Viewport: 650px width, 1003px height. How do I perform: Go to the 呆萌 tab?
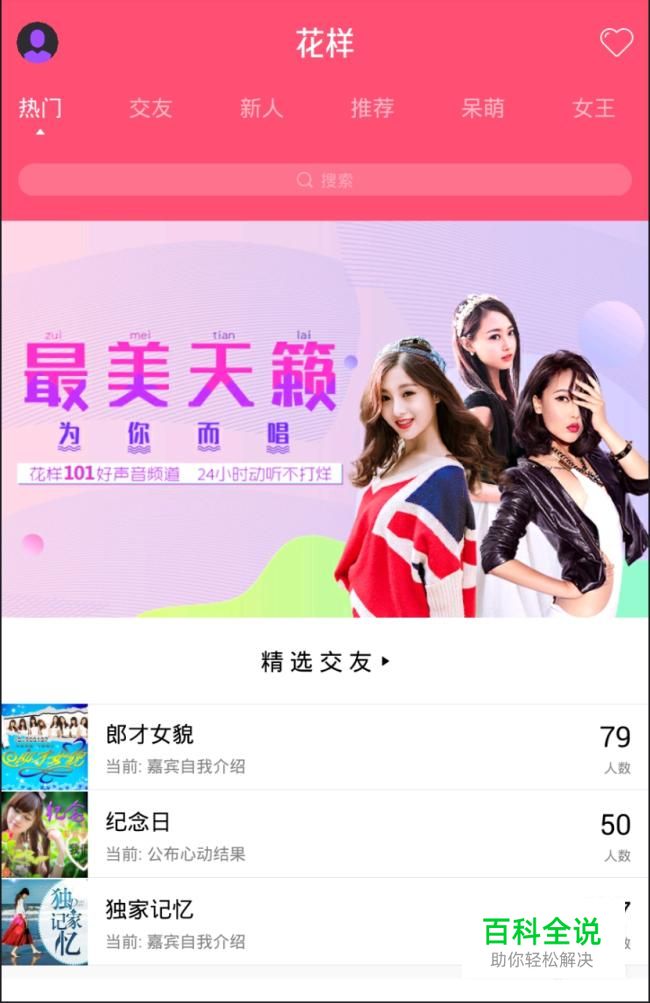pyautogui.click(x=483, y=107)
